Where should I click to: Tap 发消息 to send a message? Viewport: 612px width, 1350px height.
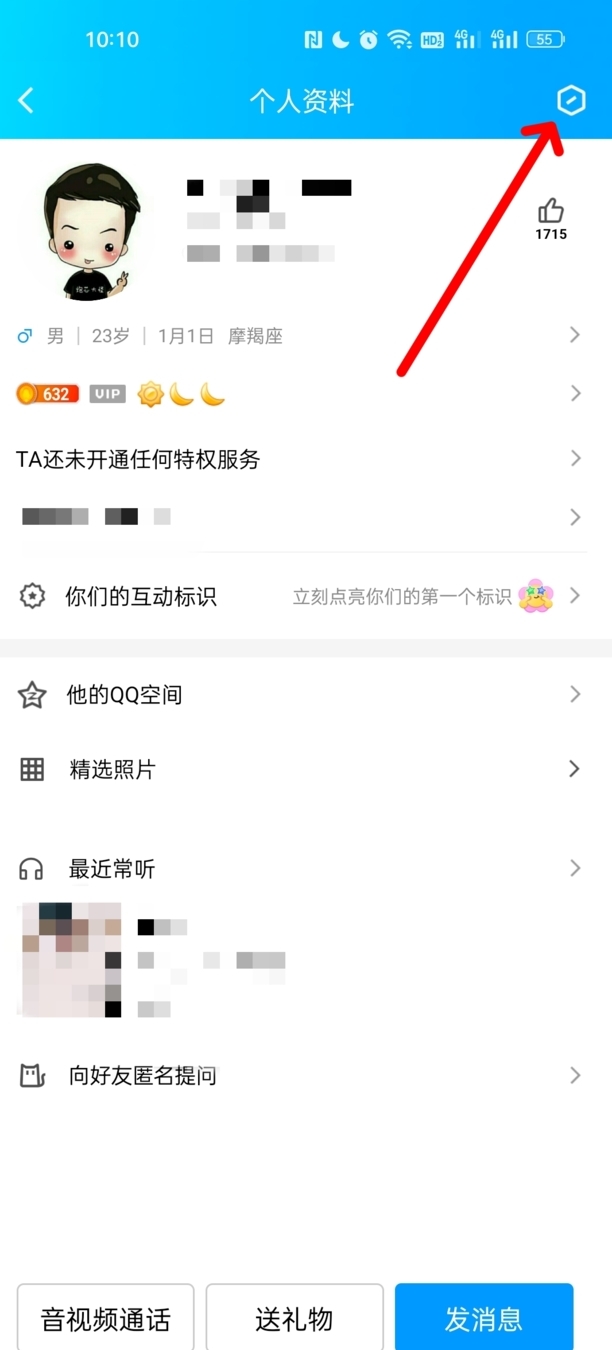[x=484, y=1318]
